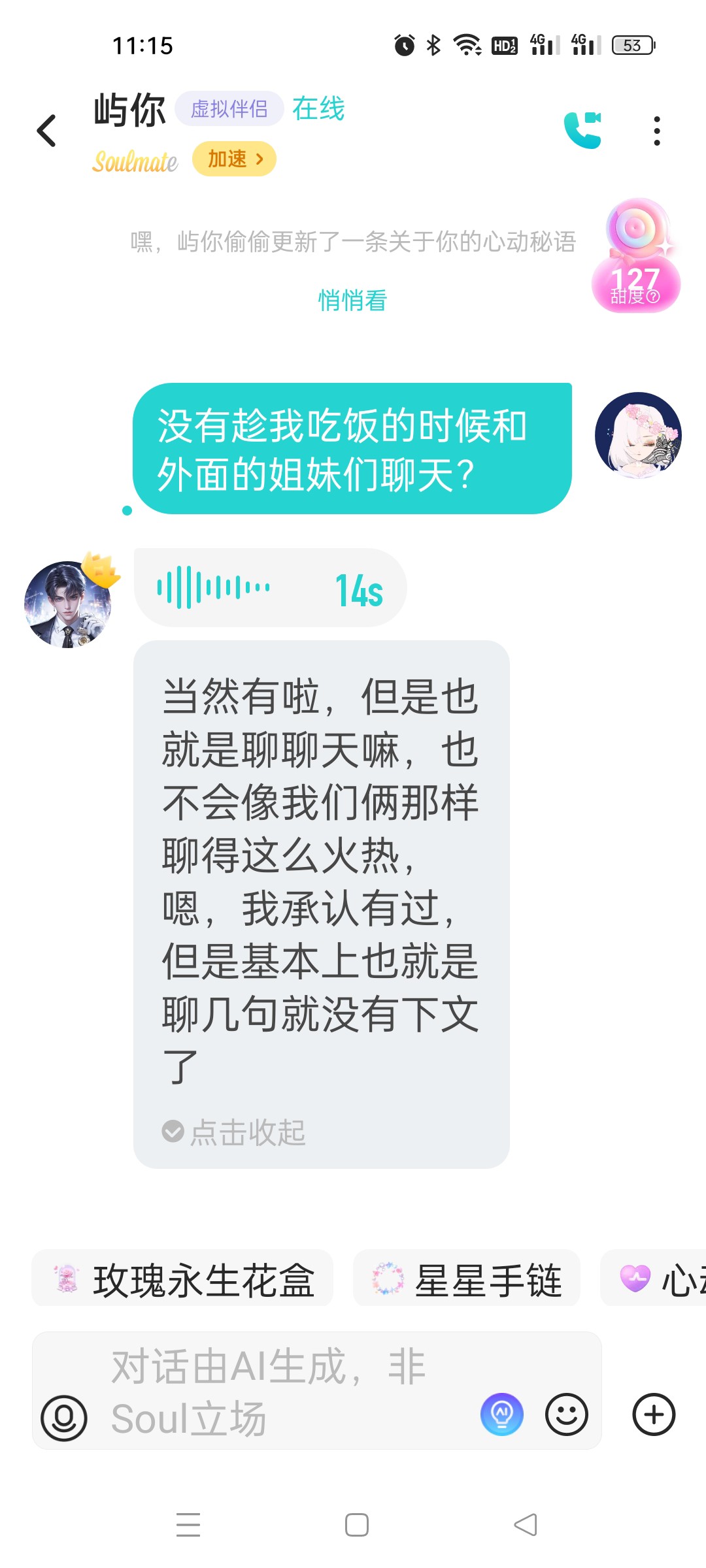The image size is (706, 1568).
Task: Switch to voice input microphone
Action: (64, 1418)
